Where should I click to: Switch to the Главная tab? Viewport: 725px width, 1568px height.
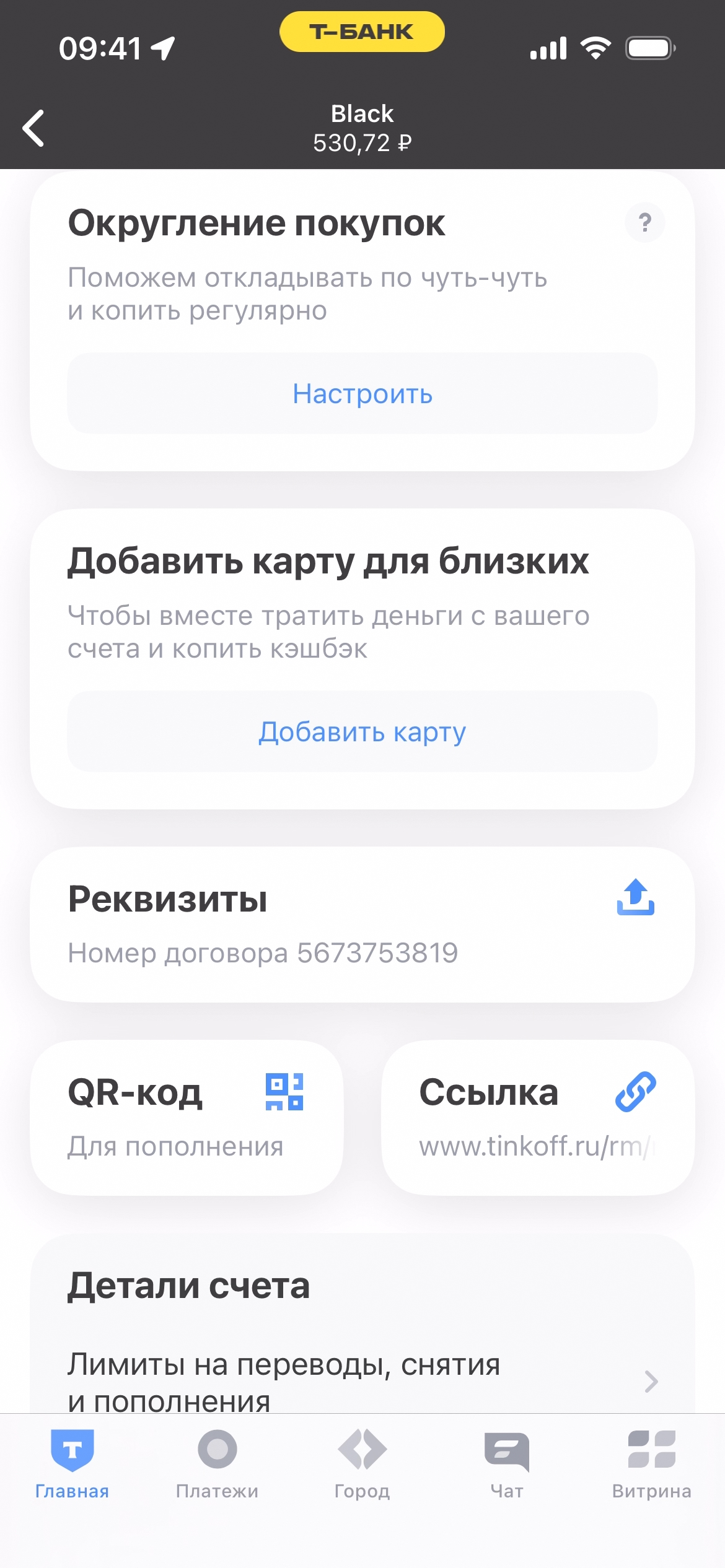(72, 1463)
